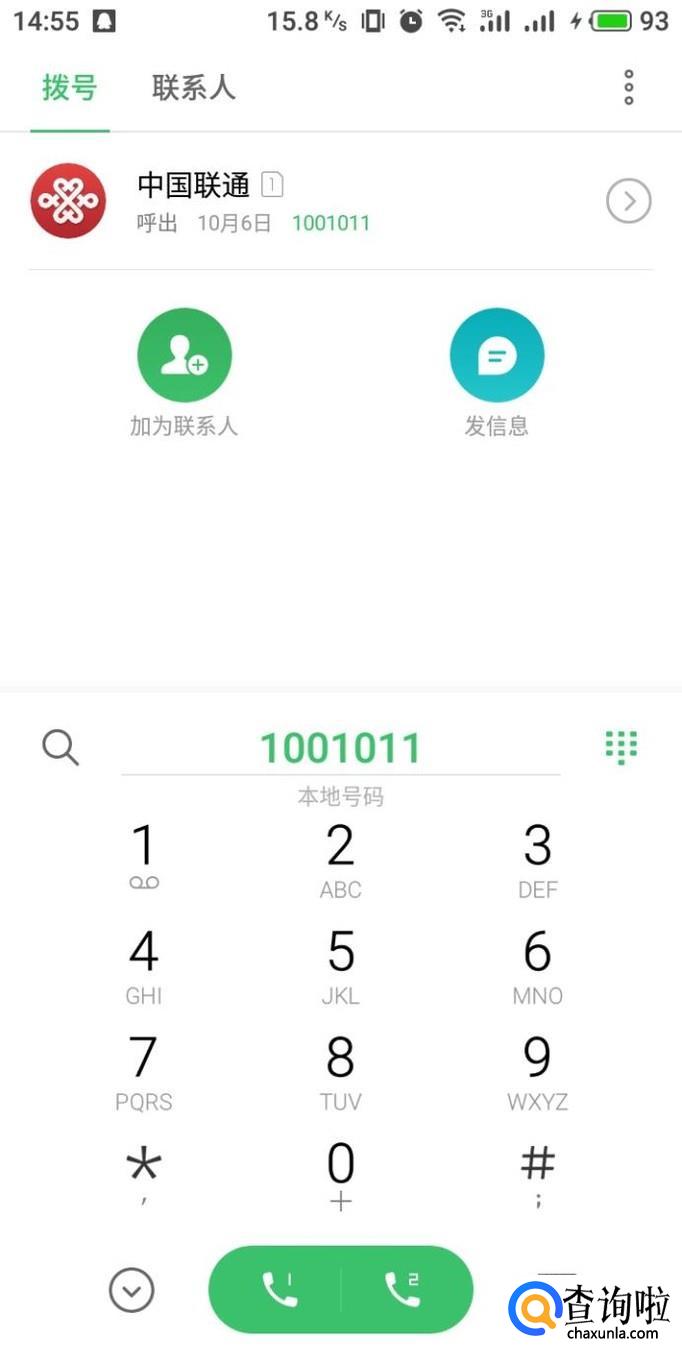Viewport: 682px width, 1364px height.
Task: Tap 发信息 to send a message
Action: [496, 372]
